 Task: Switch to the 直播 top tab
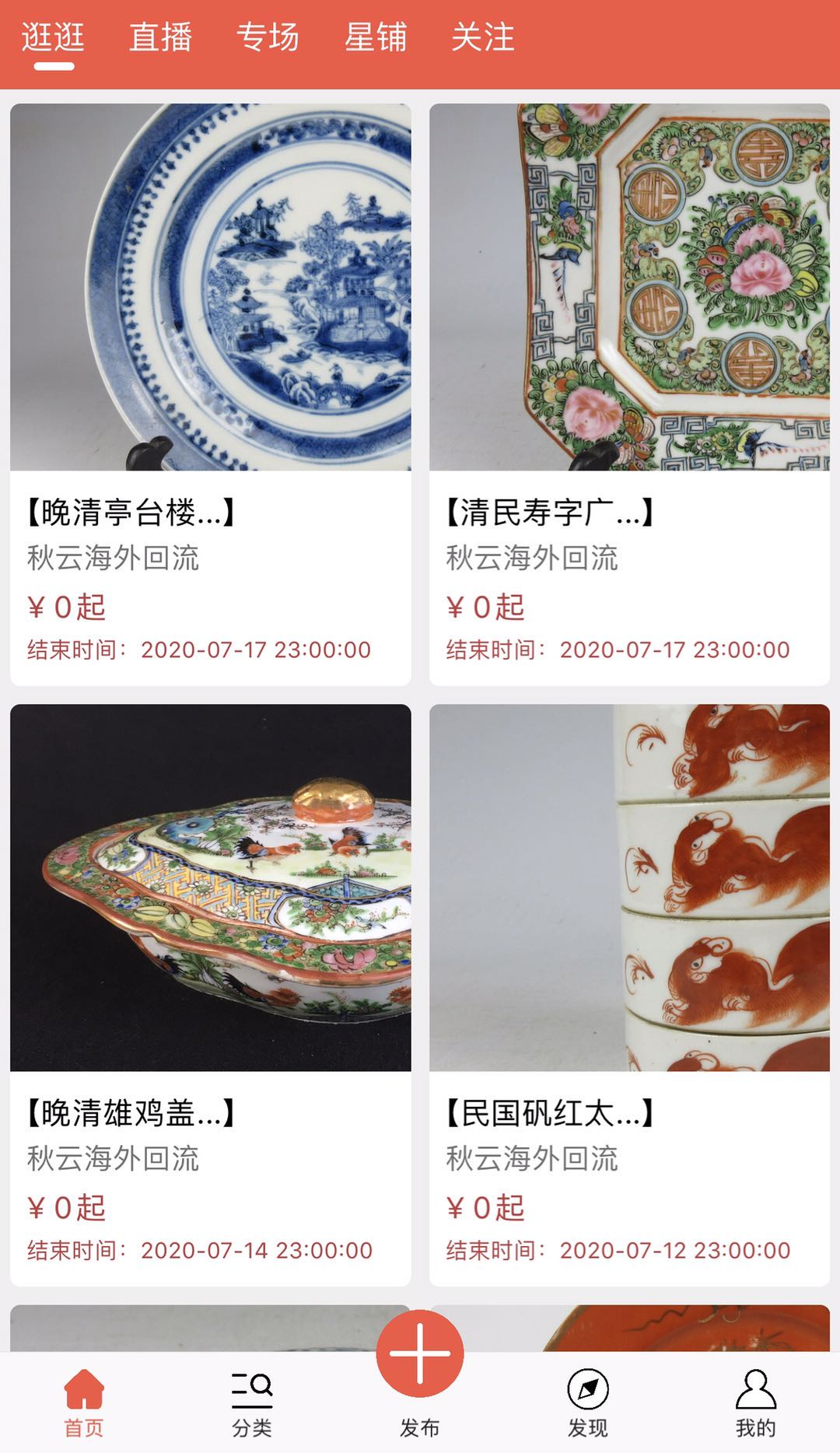pos(160,37)
